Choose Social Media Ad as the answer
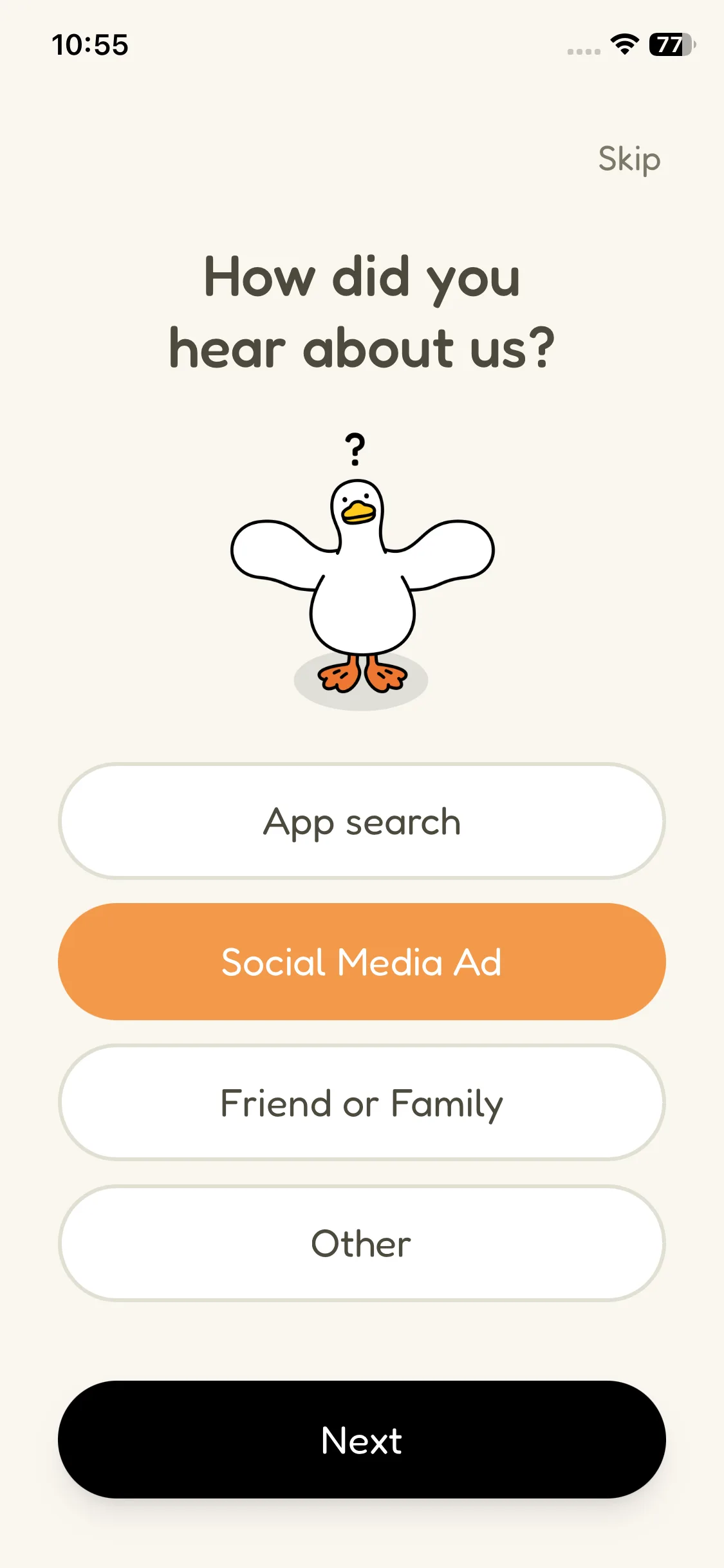The width and height of the screenshot is (724, 1568). [x=362, y=962]
